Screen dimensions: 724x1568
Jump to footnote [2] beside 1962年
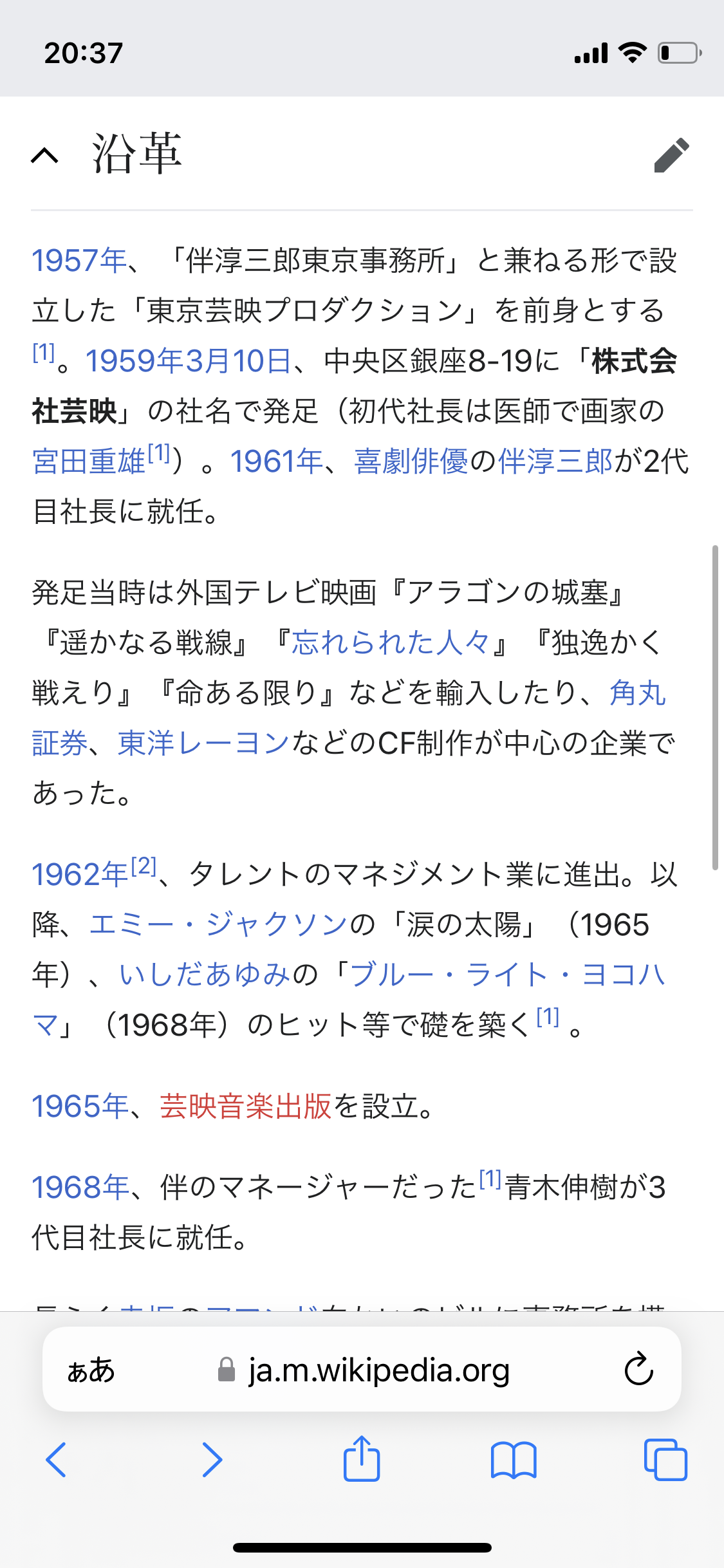coord(144,866)
